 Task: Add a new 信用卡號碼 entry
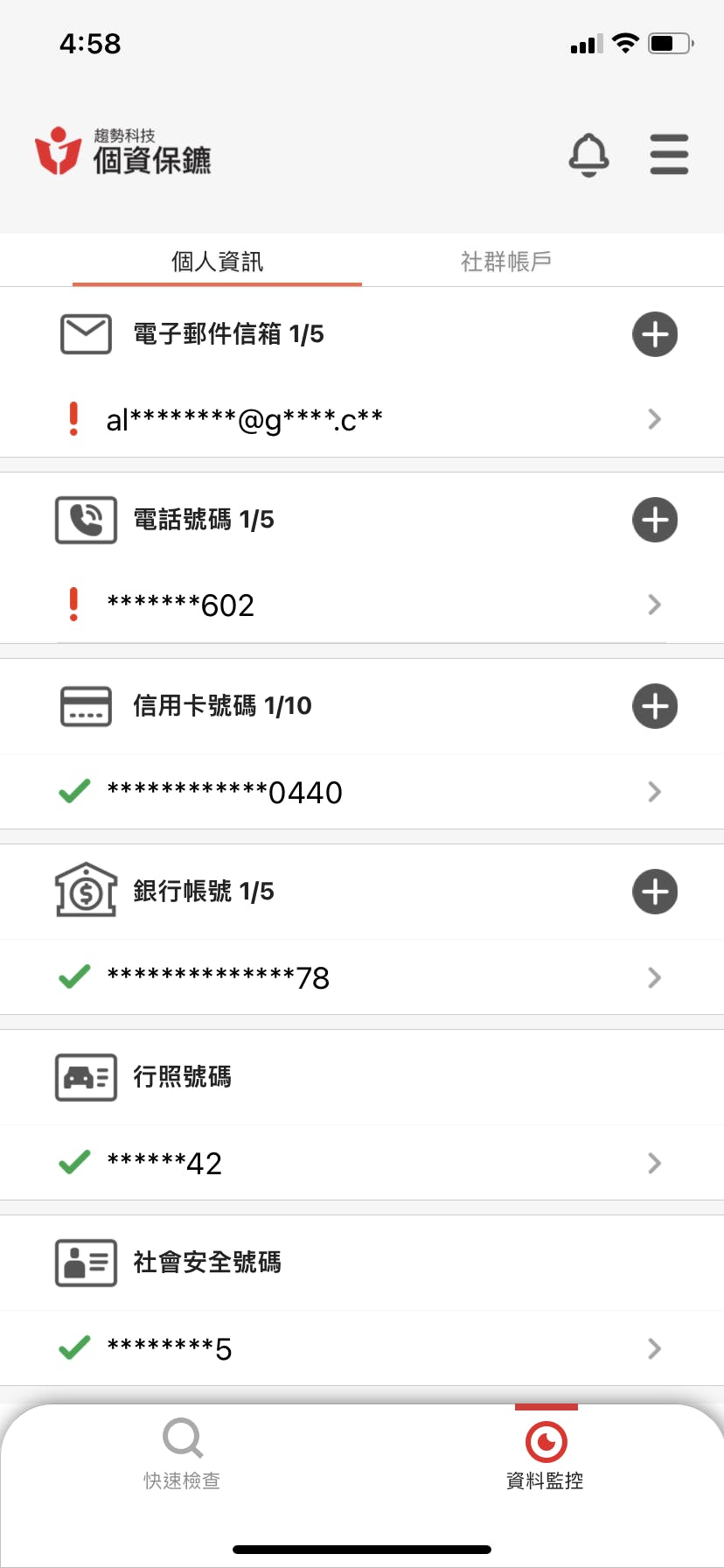point(655,706)
